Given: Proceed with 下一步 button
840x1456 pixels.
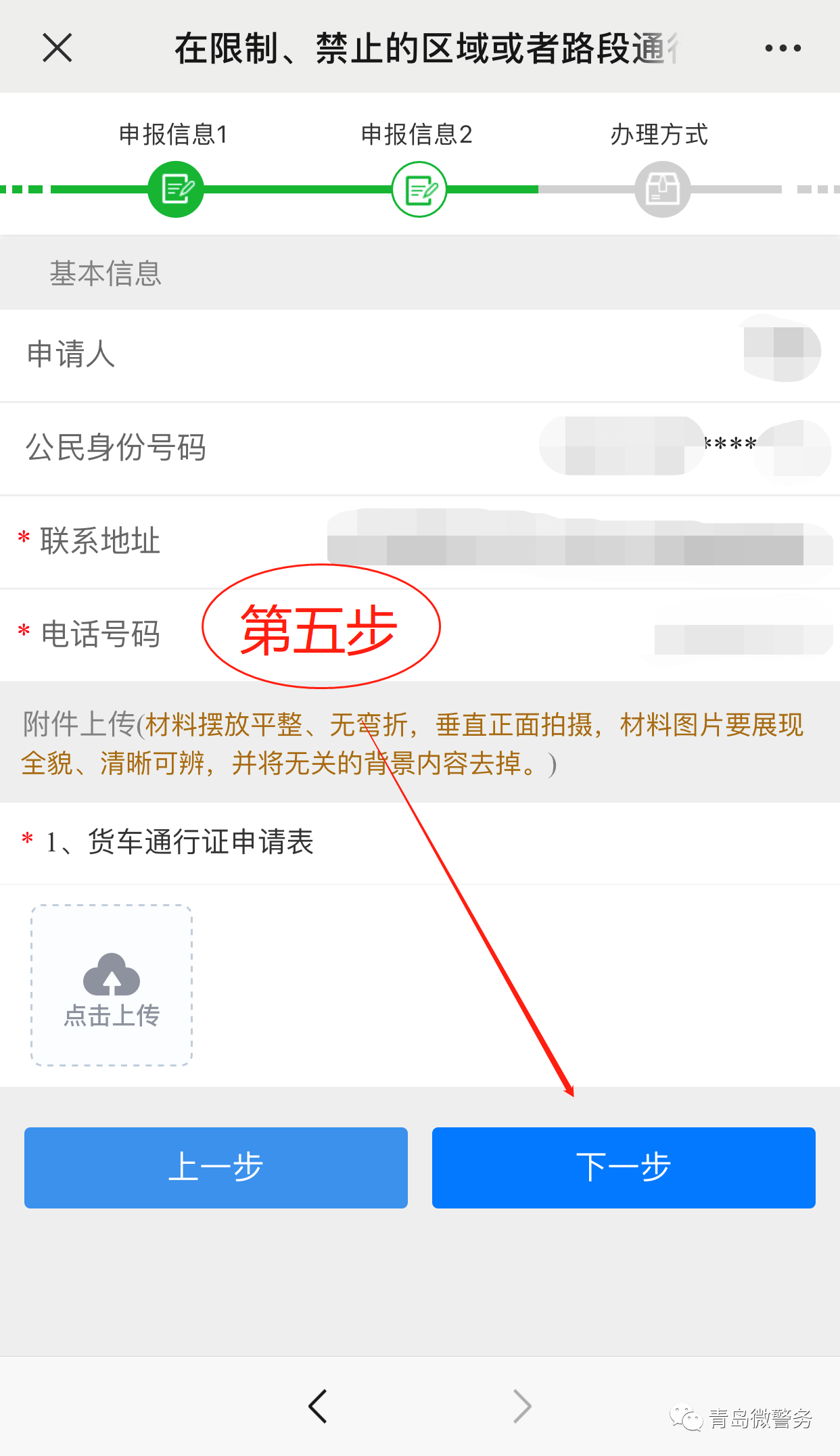Looking at the screenshot, I should (623, 1167).
